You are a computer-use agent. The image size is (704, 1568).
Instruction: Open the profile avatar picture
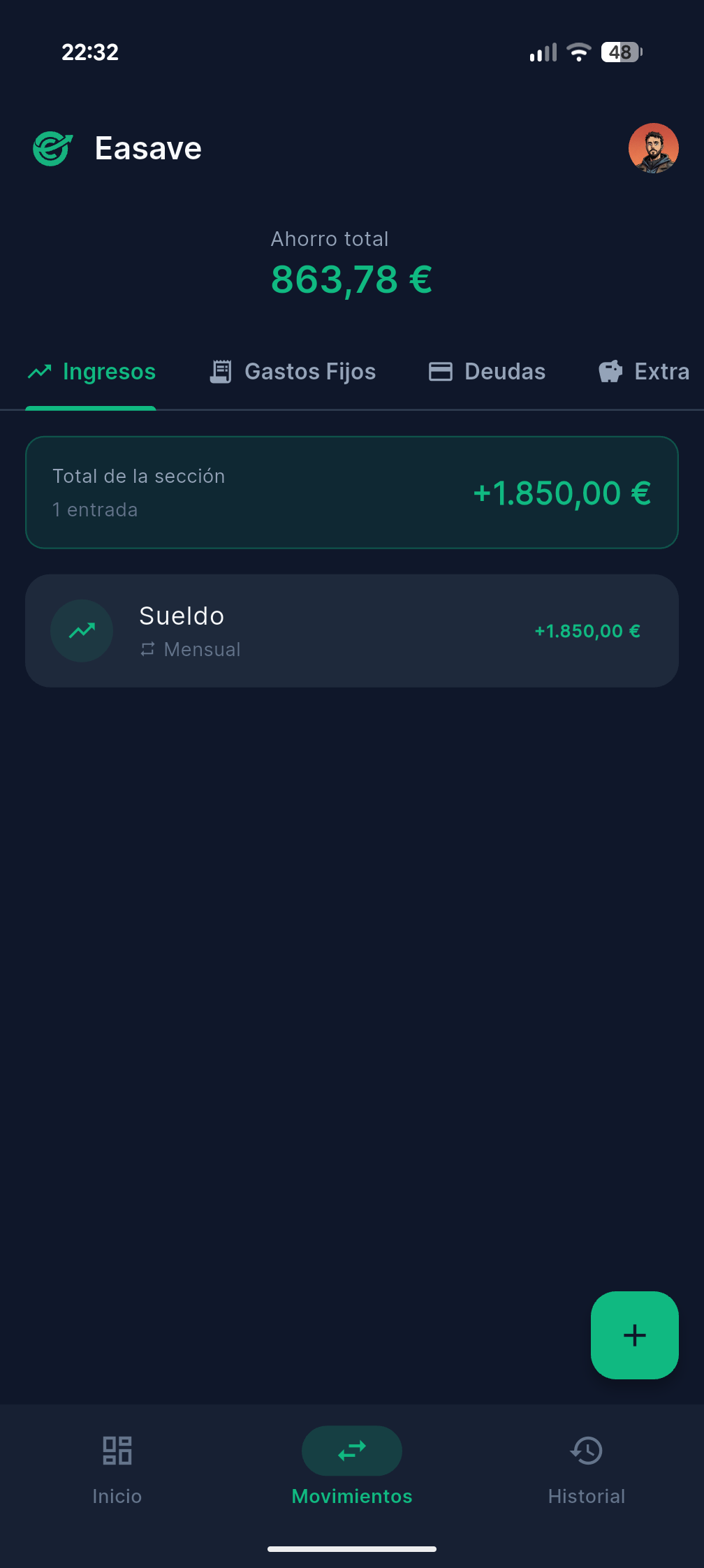pyautogui.click(x=654, y=147)
